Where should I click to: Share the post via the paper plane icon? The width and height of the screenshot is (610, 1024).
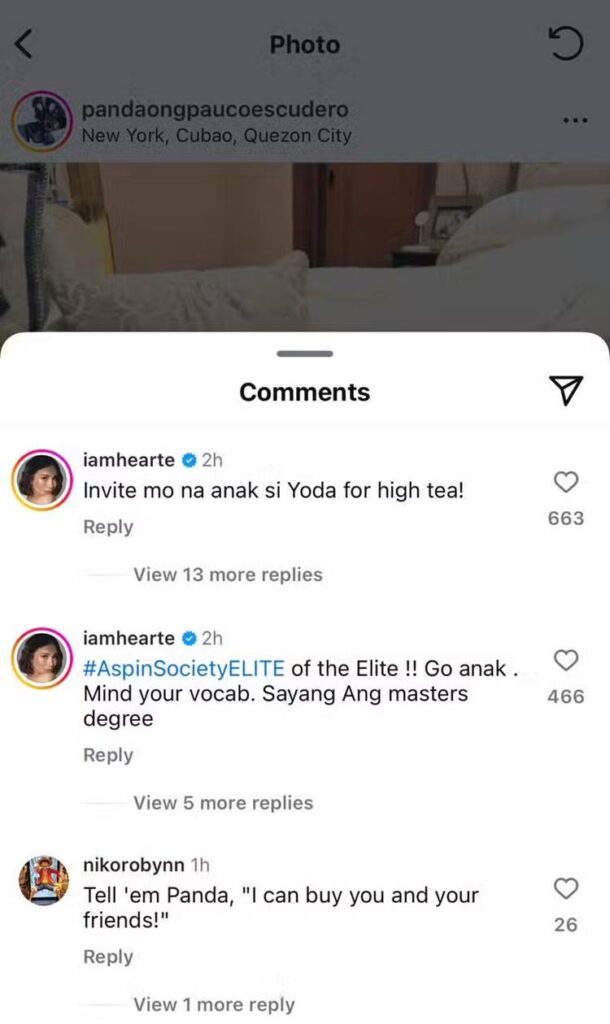[567, 392]
